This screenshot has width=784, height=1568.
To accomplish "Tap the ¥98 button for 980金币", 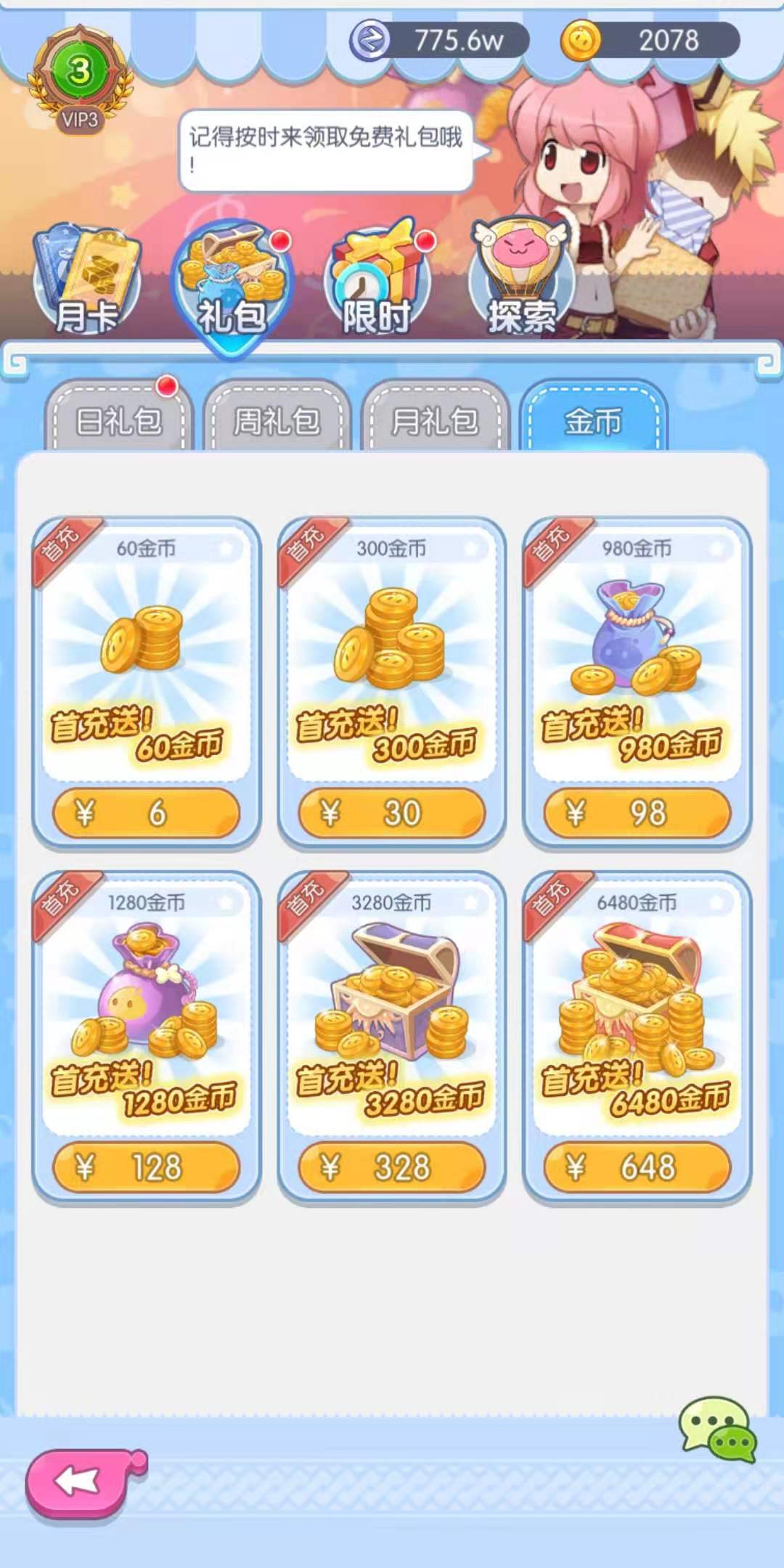I will 637,813.
